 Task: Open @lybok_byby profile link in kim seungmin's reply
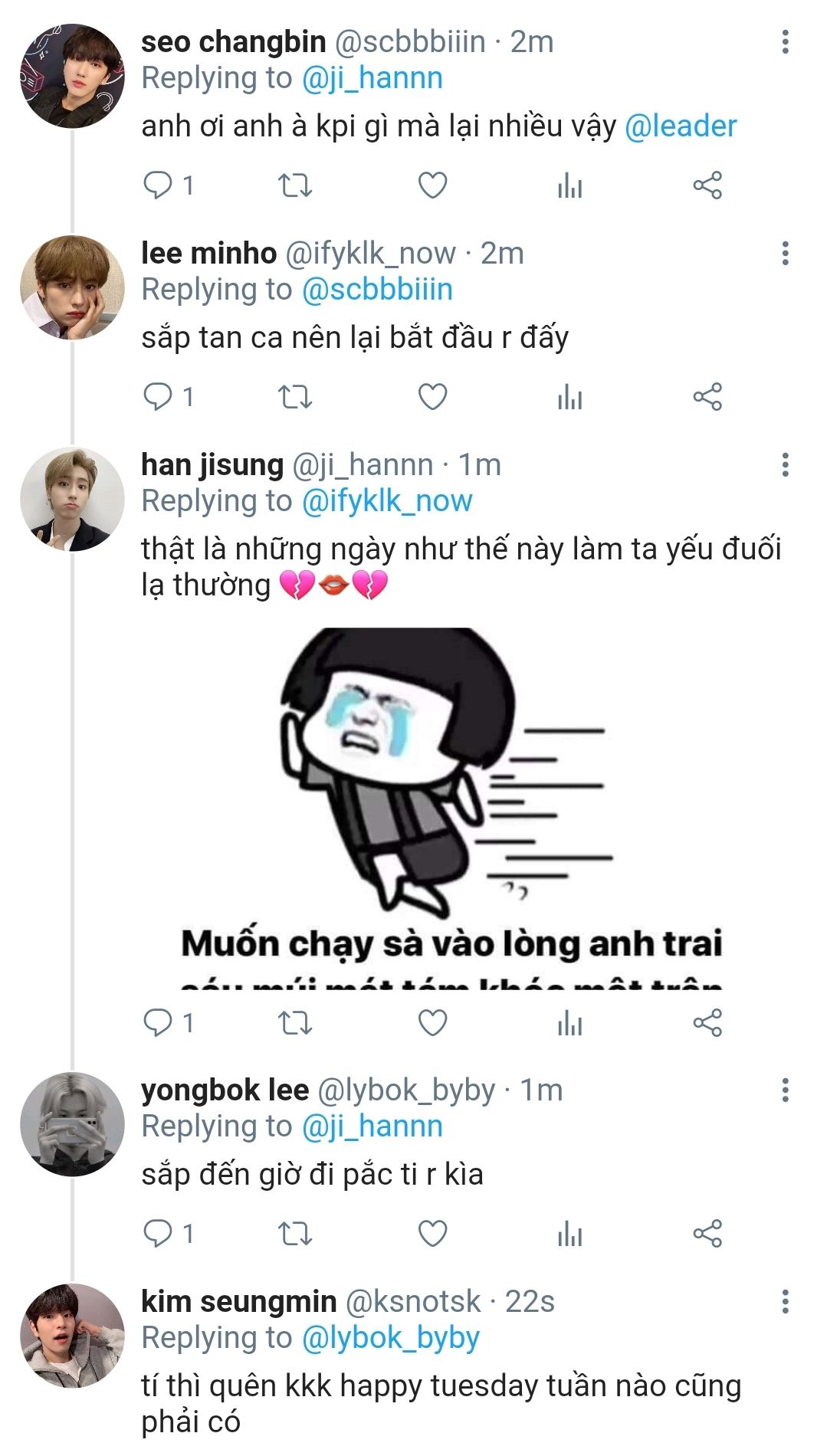coord(391,1338)
